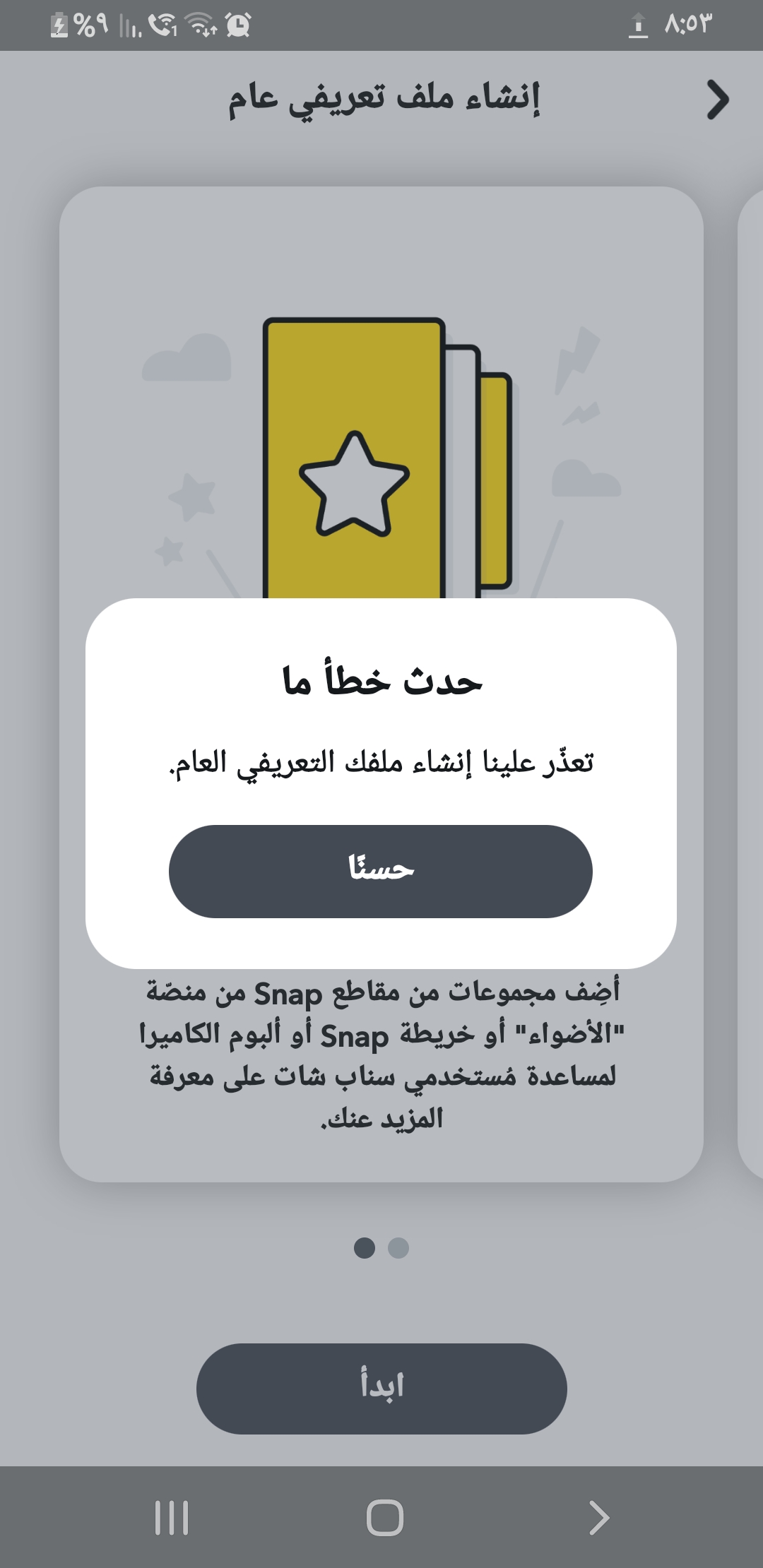Dismiss the error dialog with حسنًا
763x1568 pixels.
click(380, 871)
